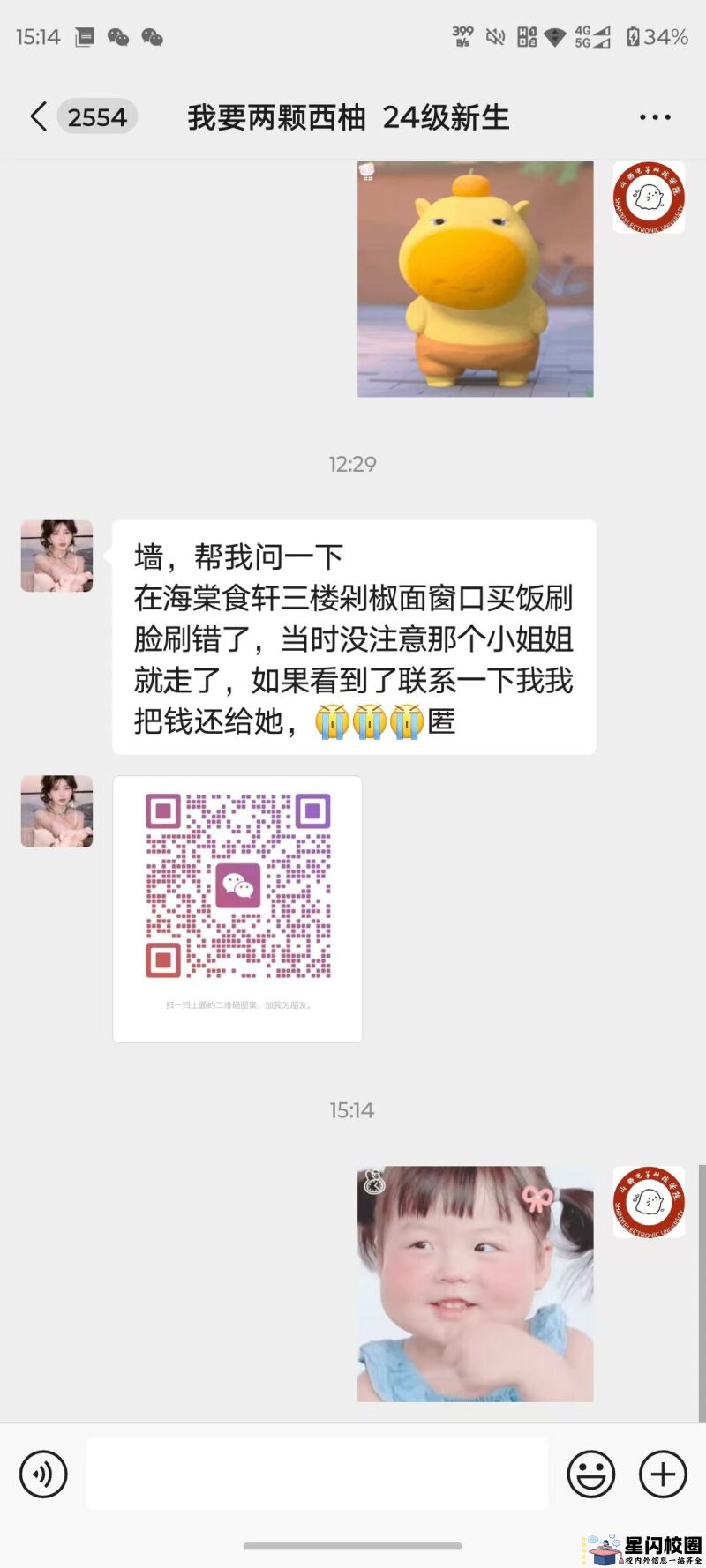Focus the message text field
The image size is (706, 1568).
pos(317,1474)
